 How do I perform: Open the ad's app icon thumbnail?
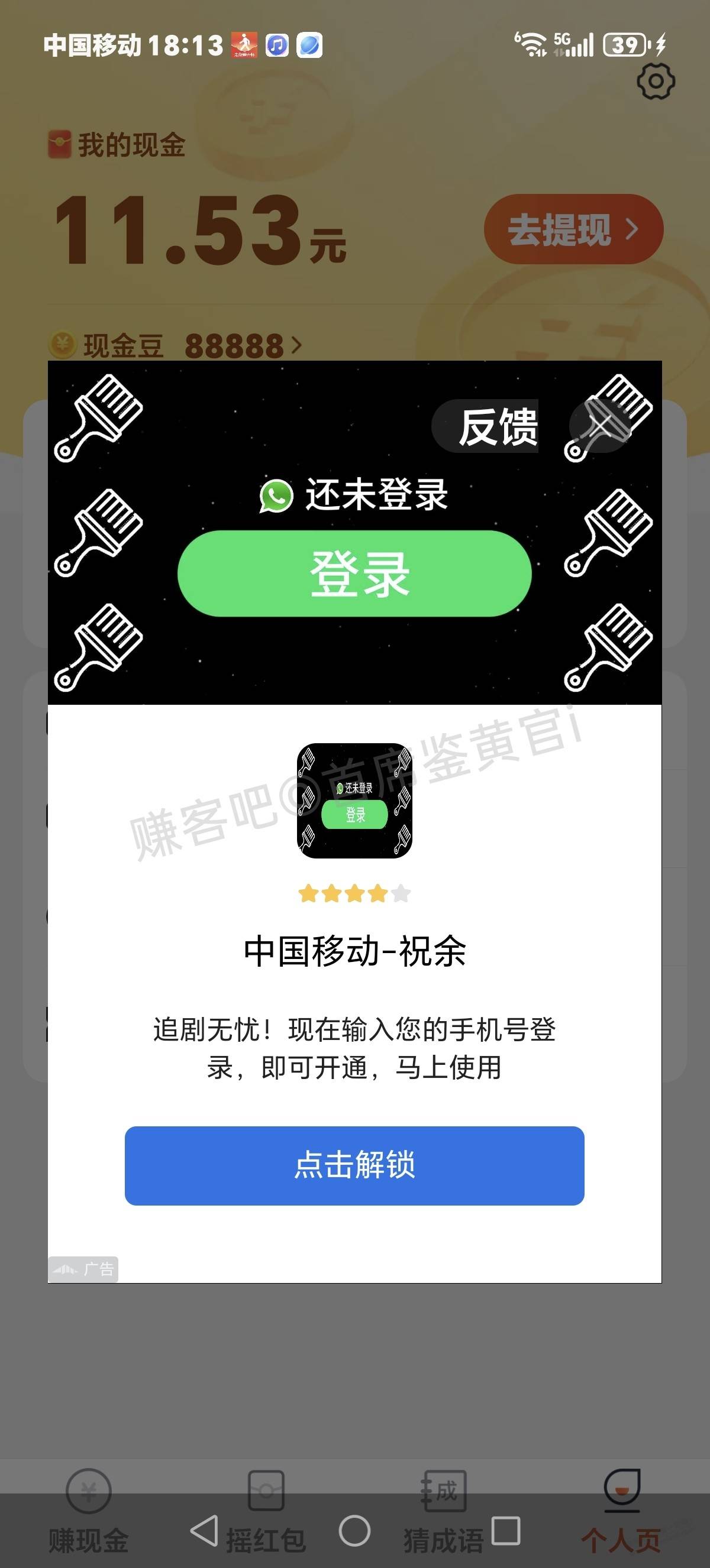(354, 801)
